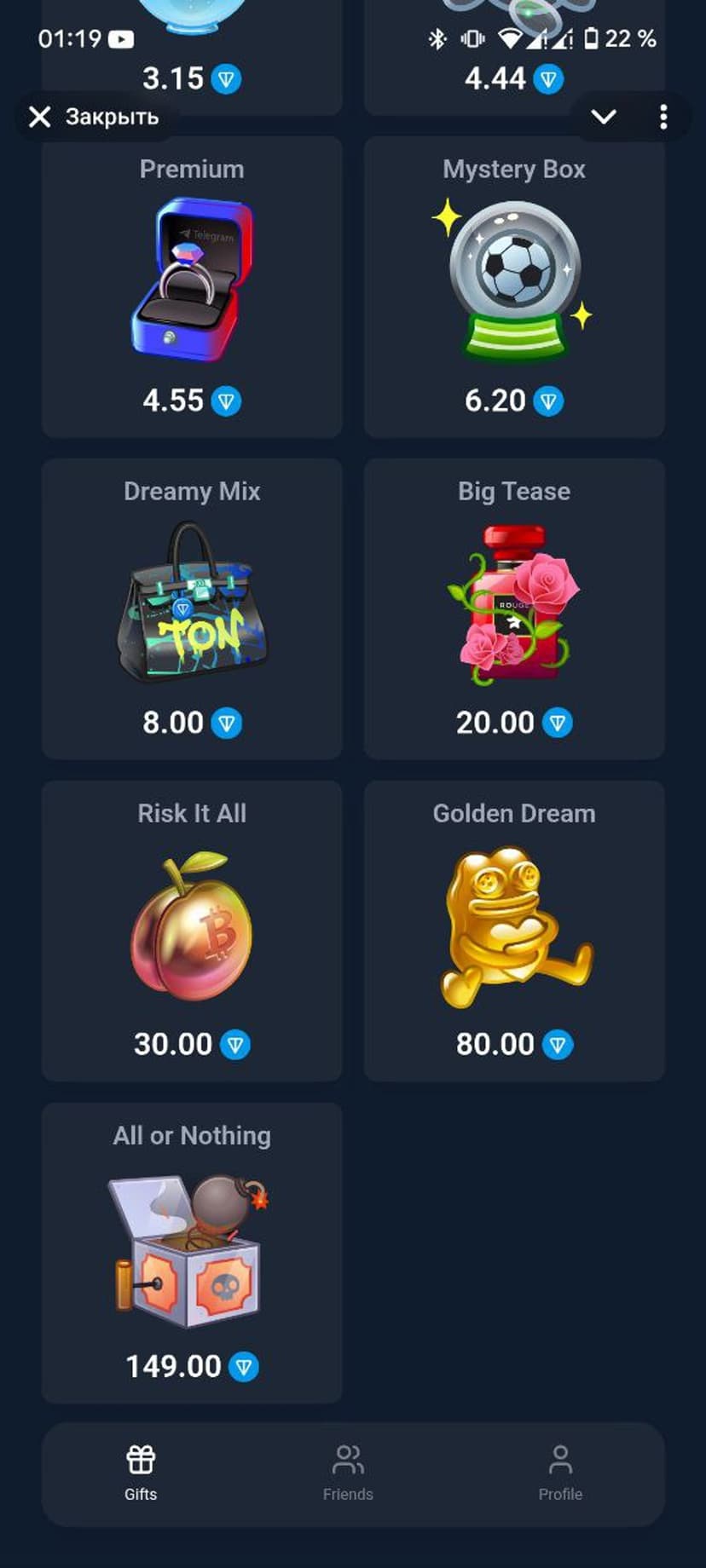The width and height of the screenshot is (706, 1568).
Task: Switch to the Gifts tab
Action: (x=141, y=1473)
